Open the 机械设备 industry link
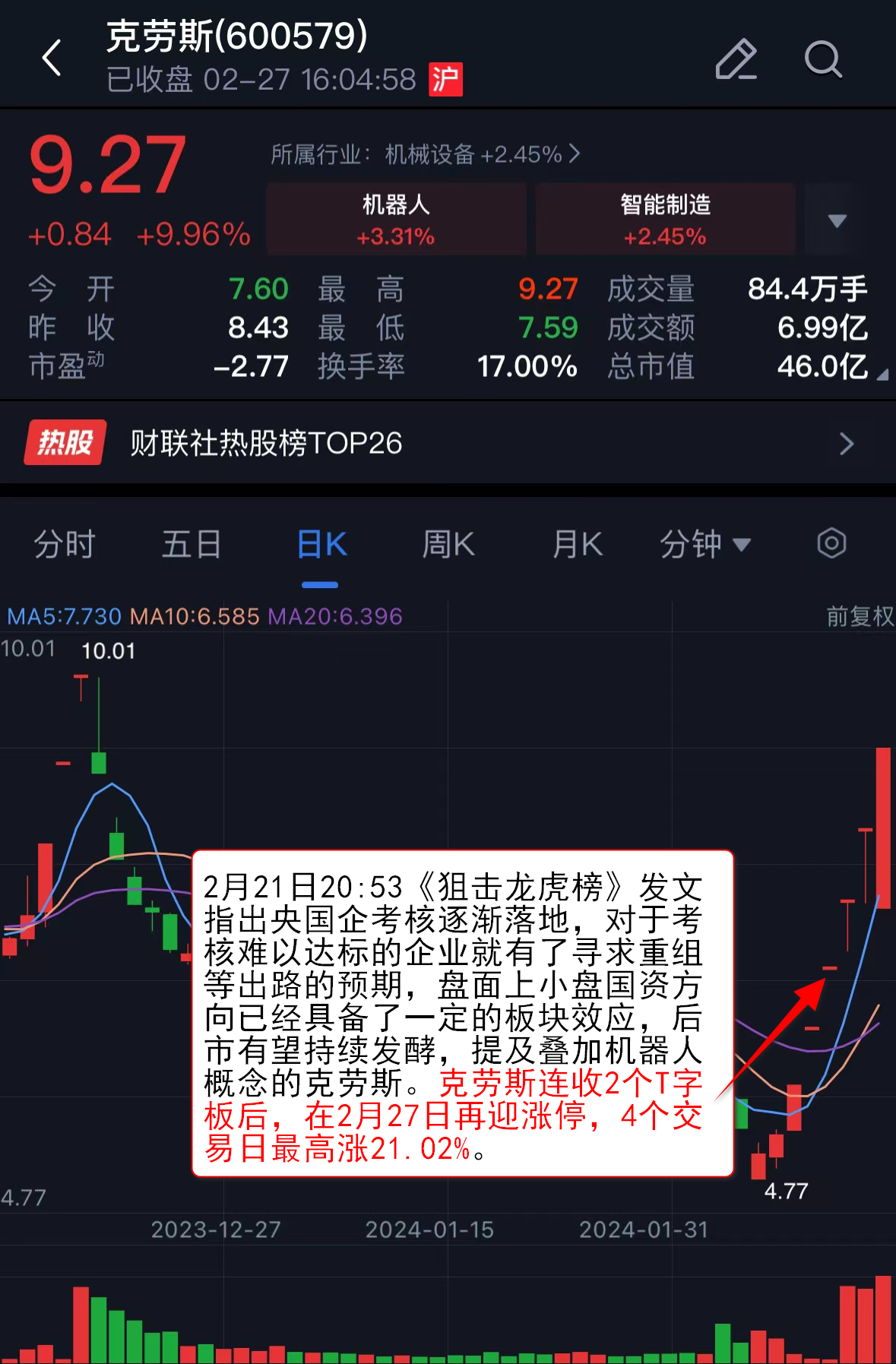The width and height of the screenshot is (896, 1364). pyautogui.click(x=426, y=154)
